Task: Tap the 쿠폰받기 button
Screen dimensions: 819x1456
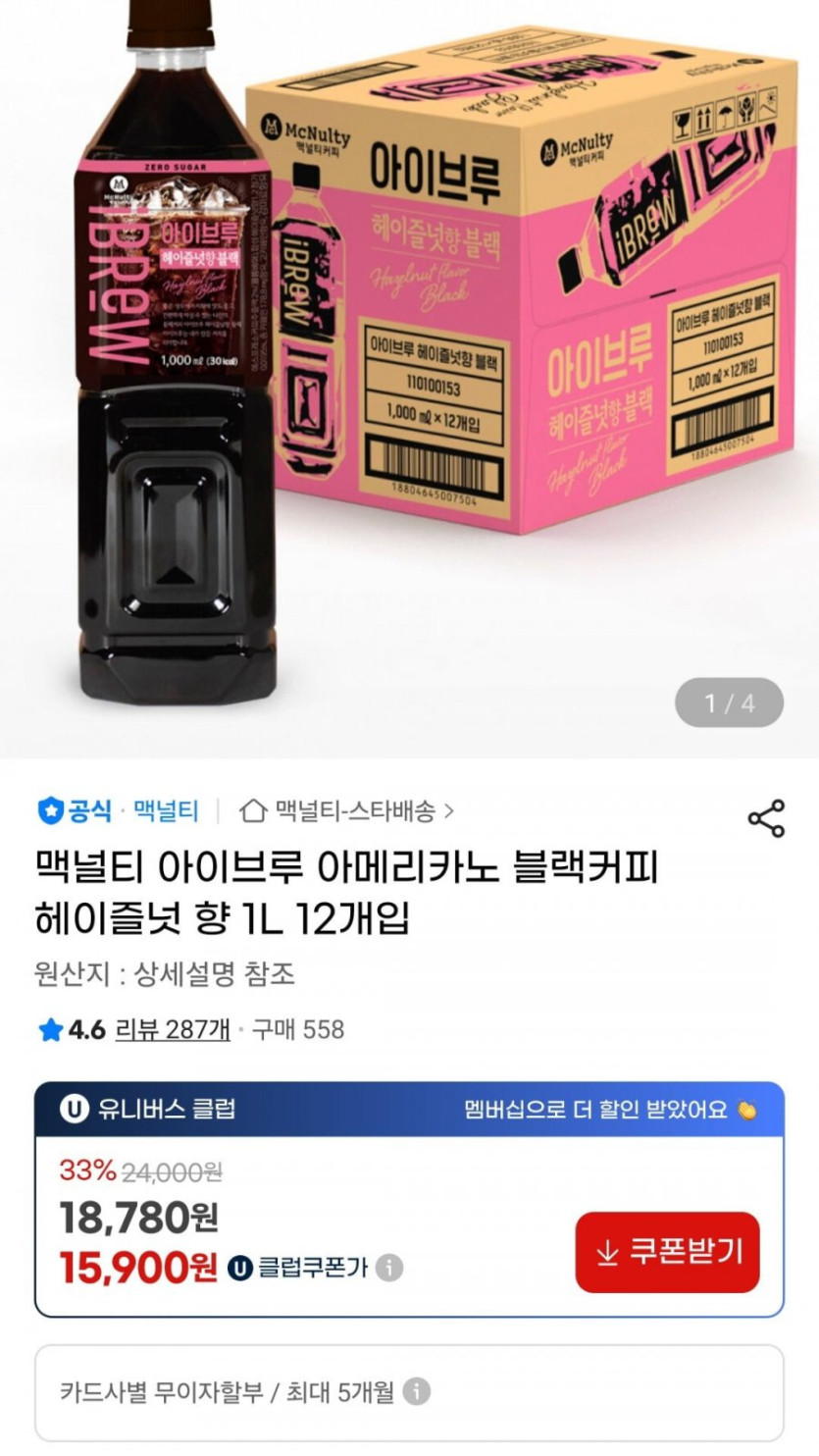Action: pyautogui.click(x=667, y=1252)
